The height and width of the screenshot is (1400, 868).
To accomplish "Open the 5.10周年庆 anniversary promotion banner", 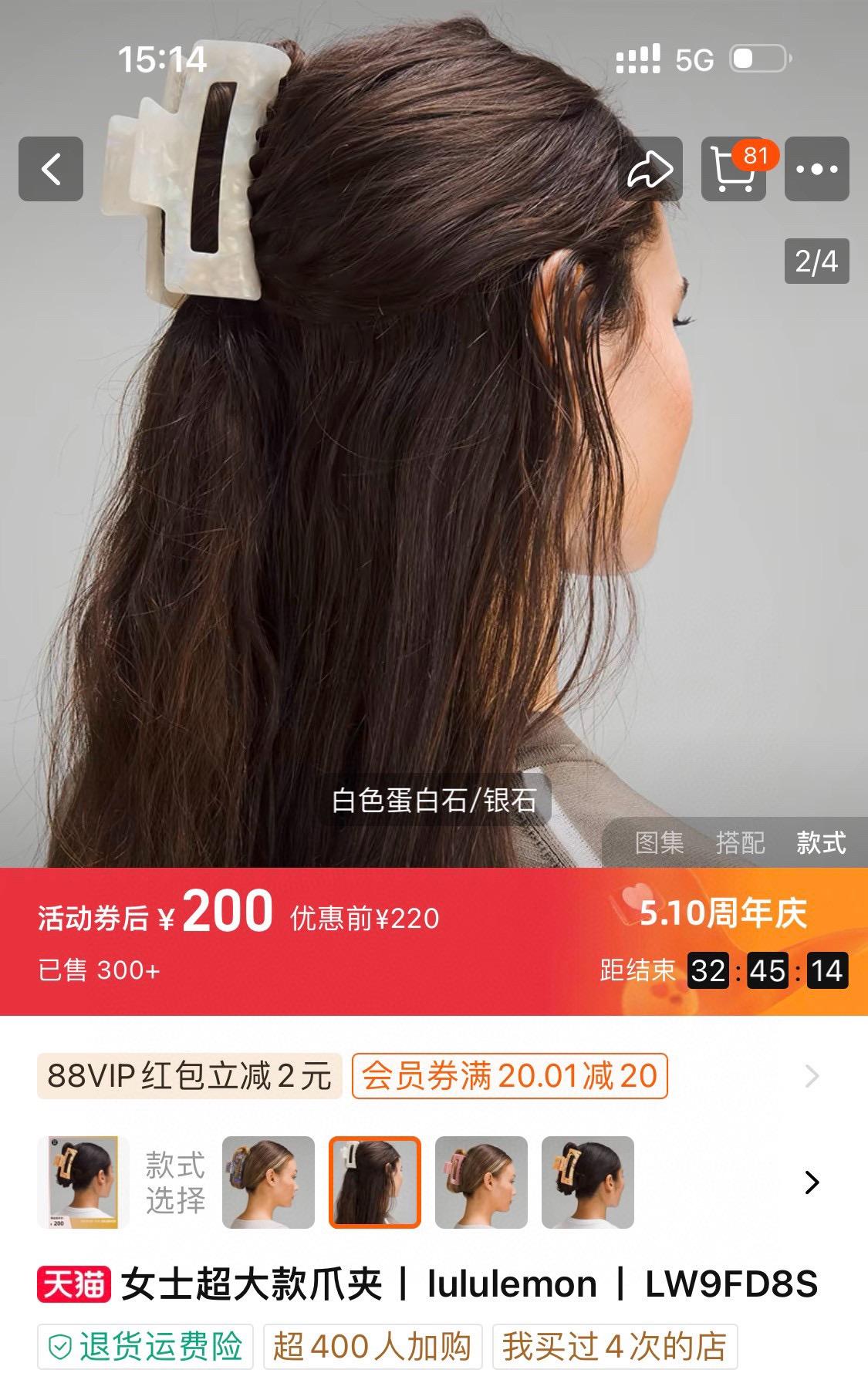I will (722, 913).
